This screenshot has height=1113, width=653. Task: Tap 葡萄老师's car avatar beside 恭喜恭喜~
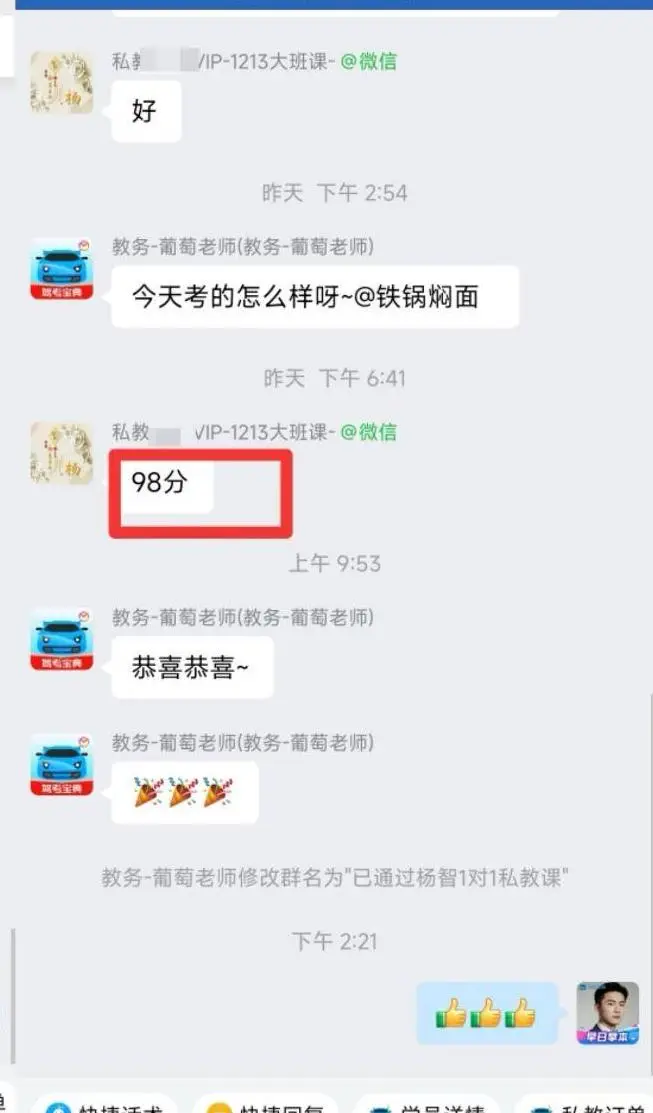pos(62,640)
